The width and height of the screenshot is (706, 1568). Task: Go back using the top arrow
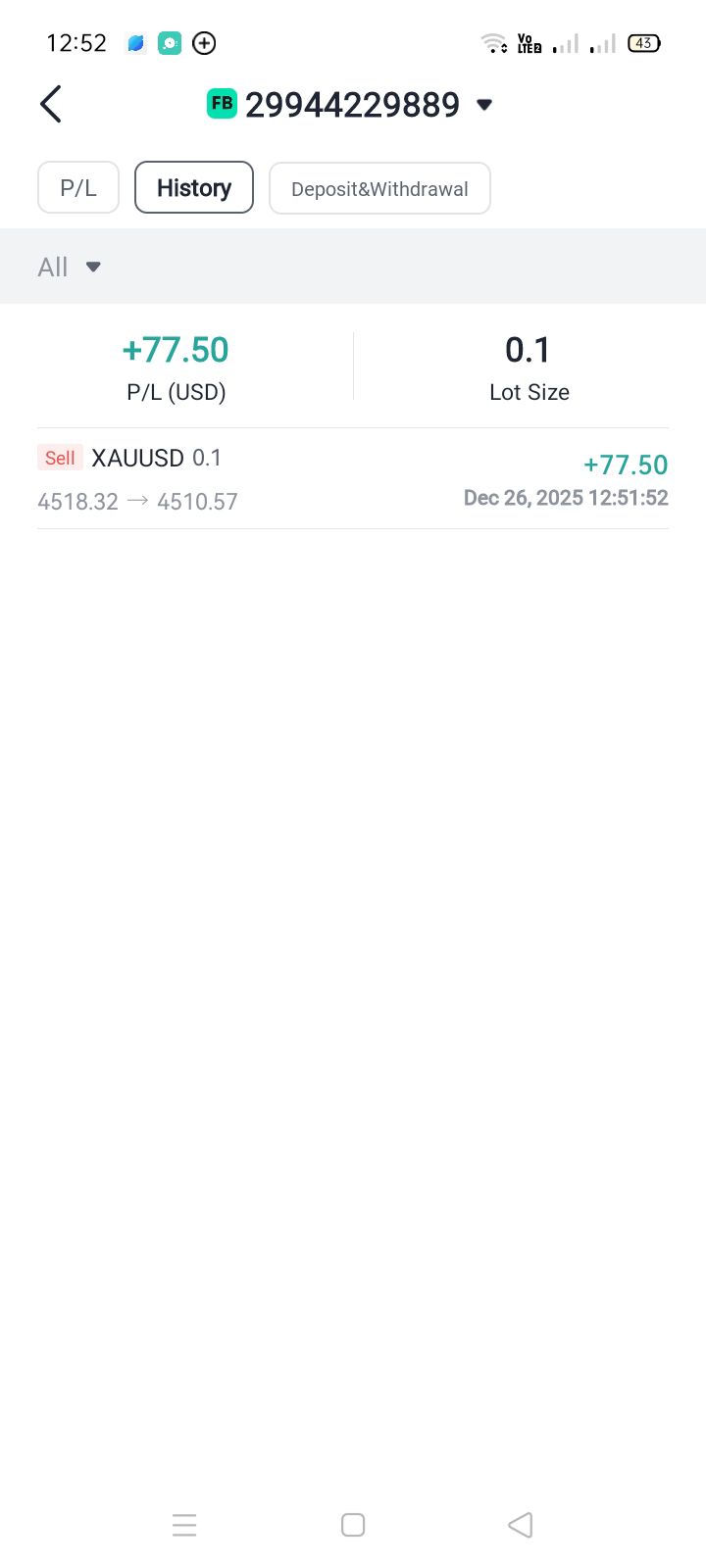[51, 104]
